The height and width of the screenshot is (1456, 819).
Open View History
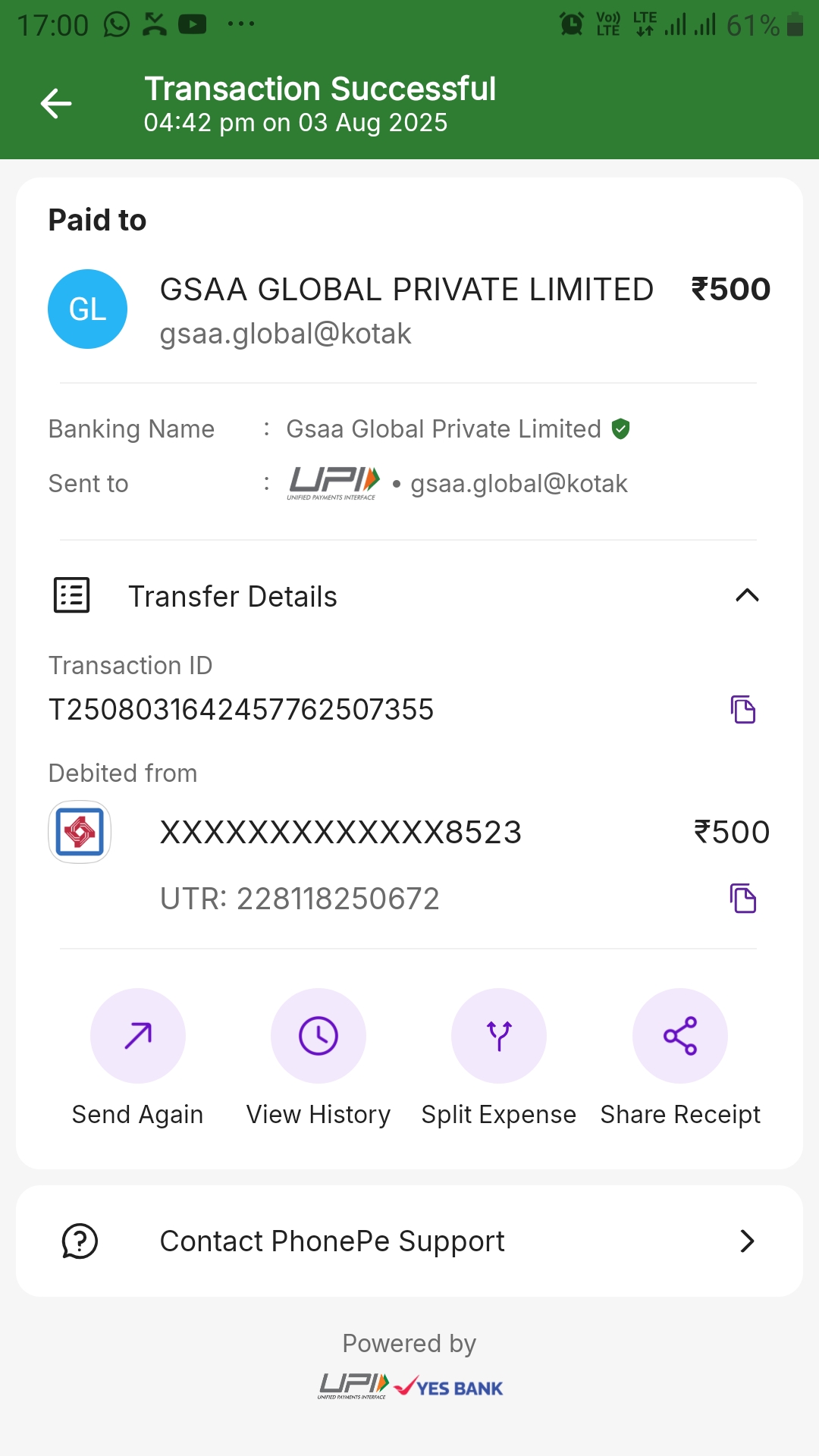(318, 1036)
